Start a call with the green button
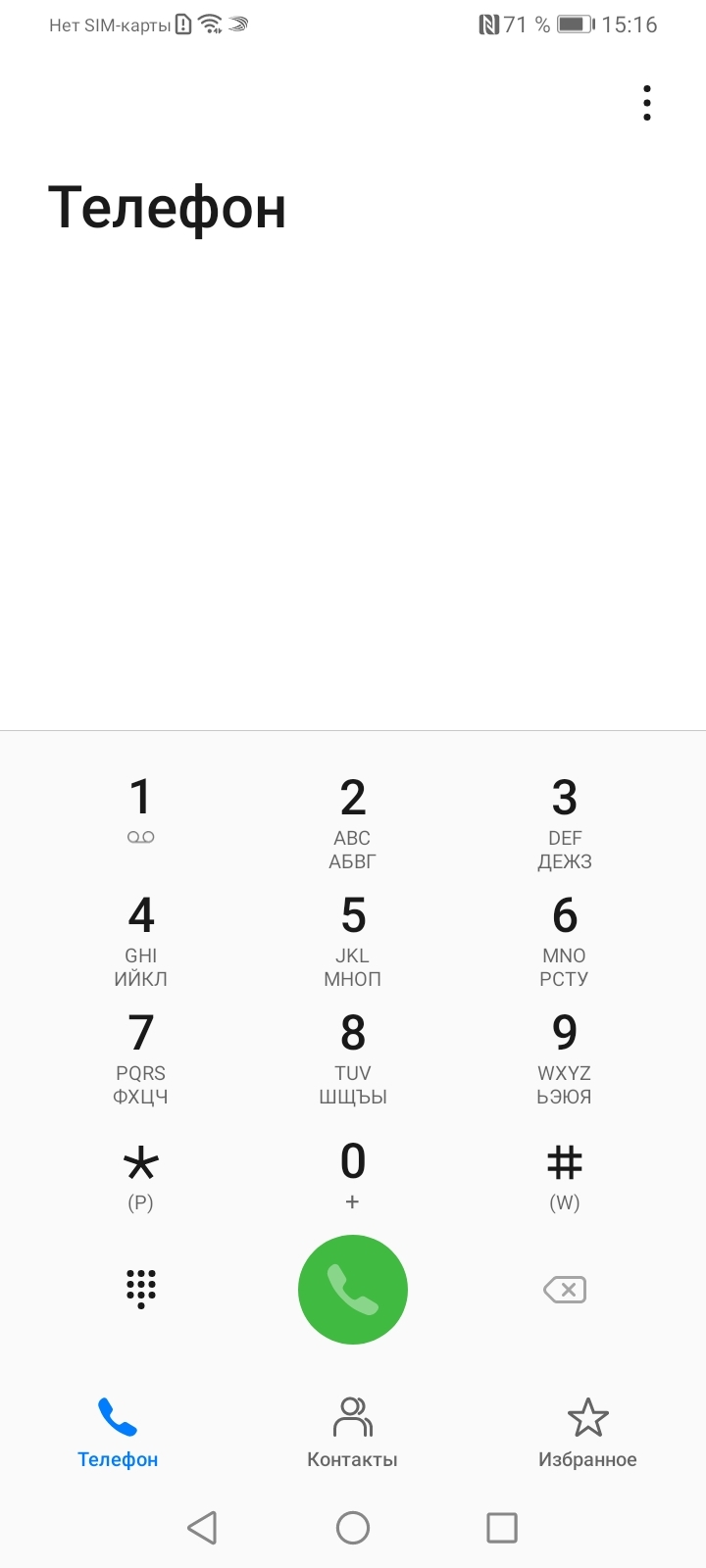The image size is (706, 1568). click(x=353, y=1290)
